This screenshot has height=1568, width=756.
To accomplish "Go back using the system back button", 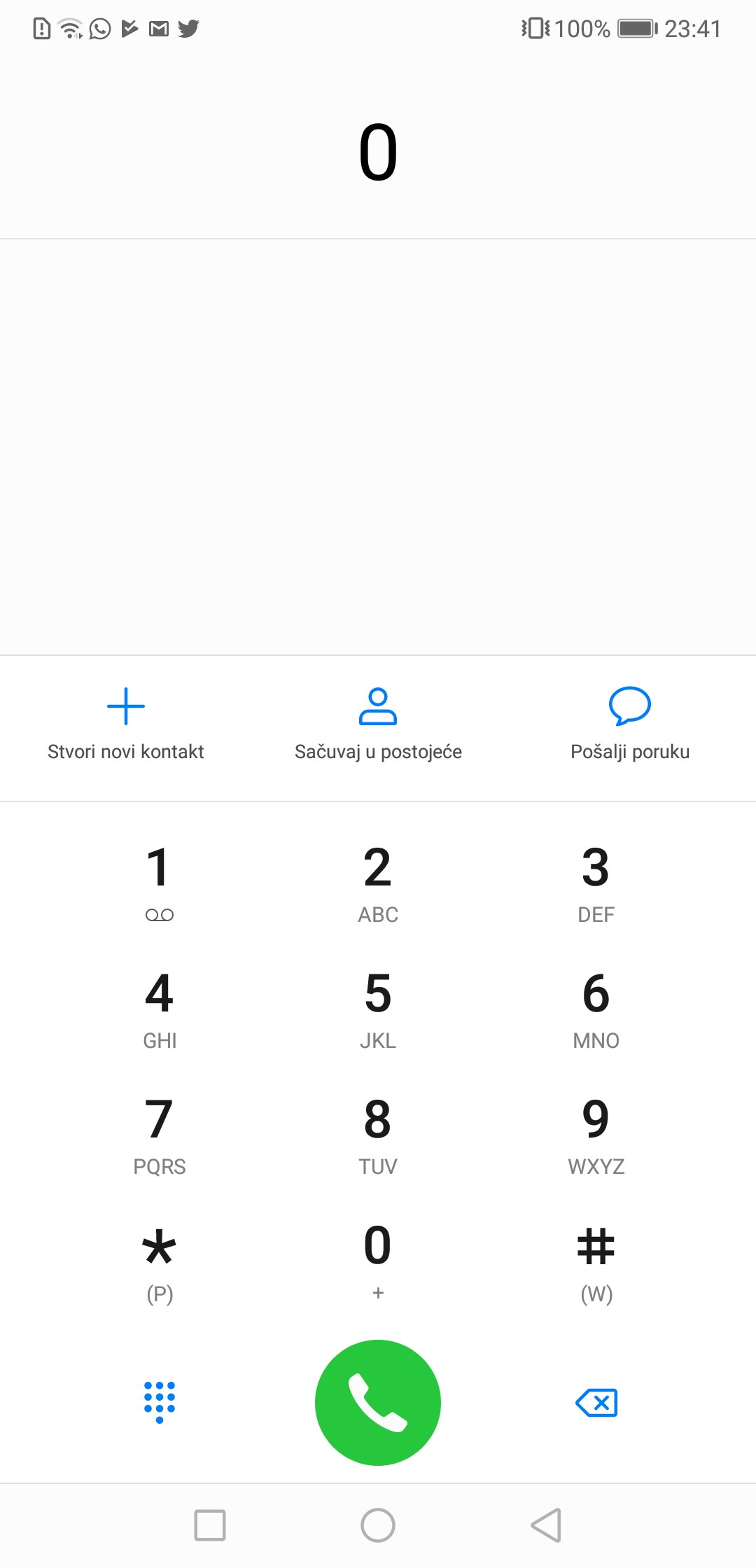I will tap(547, 1525).
